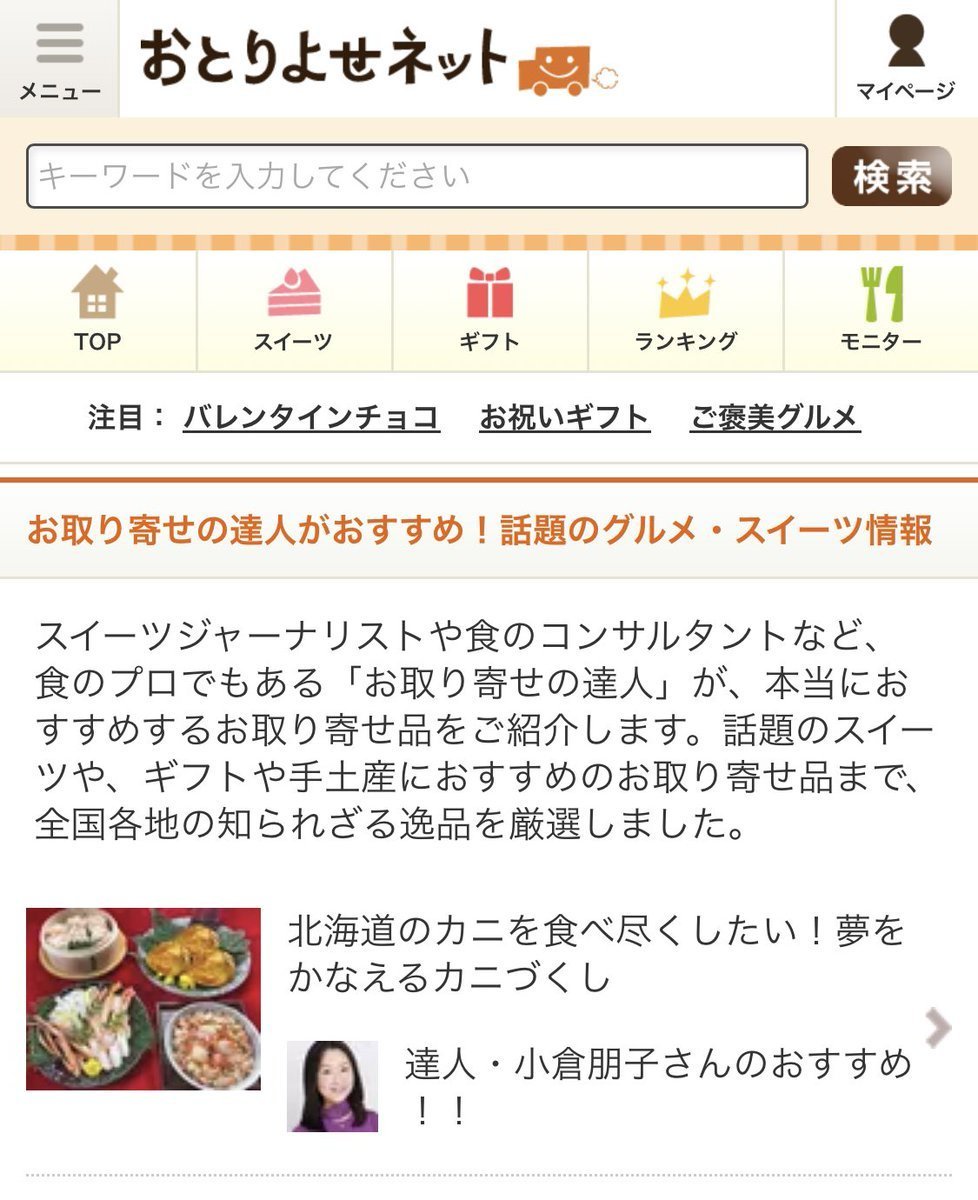
Task: Open the 北海道のカニ article
Action: [x=596, y=952]
